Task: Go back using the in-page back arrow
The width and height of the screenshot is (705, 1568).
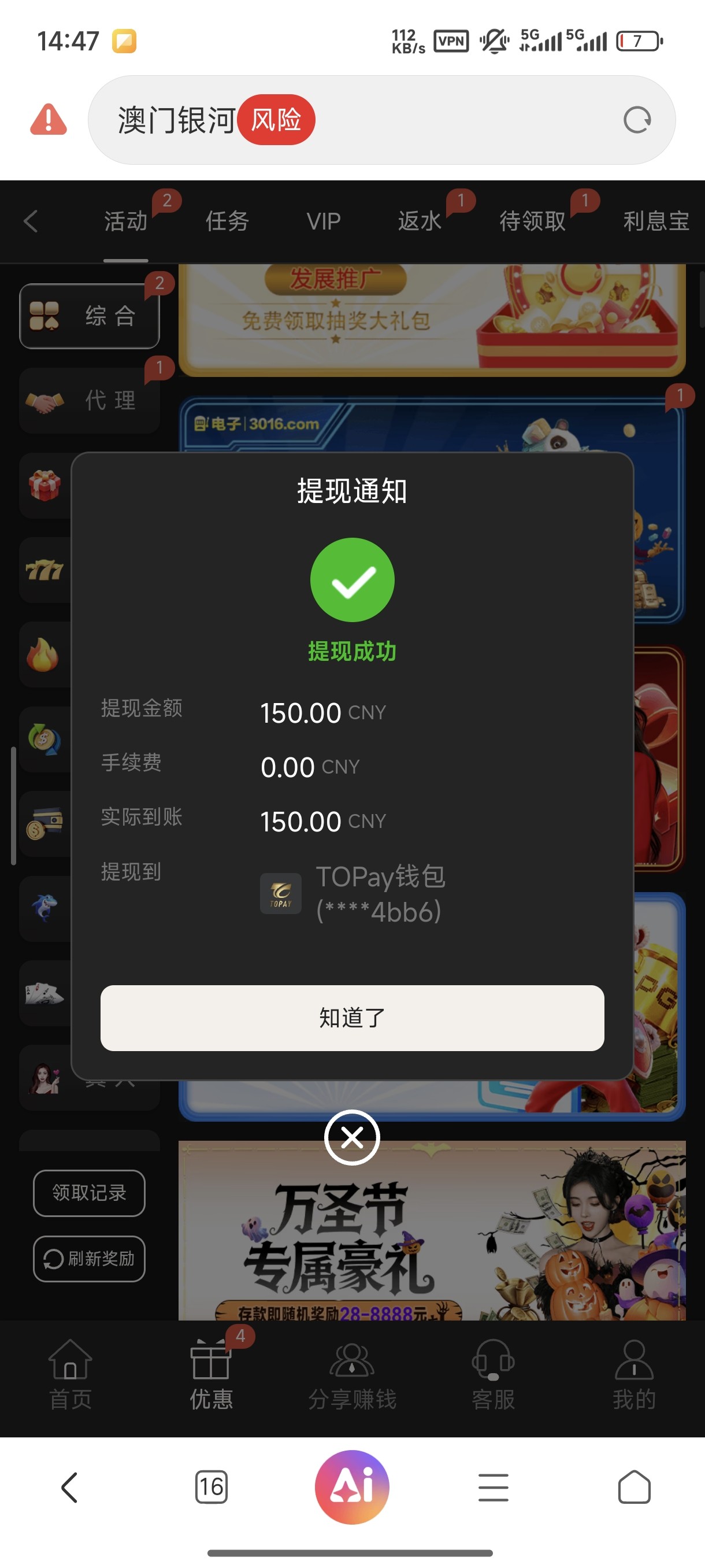Action: (31, 221)
